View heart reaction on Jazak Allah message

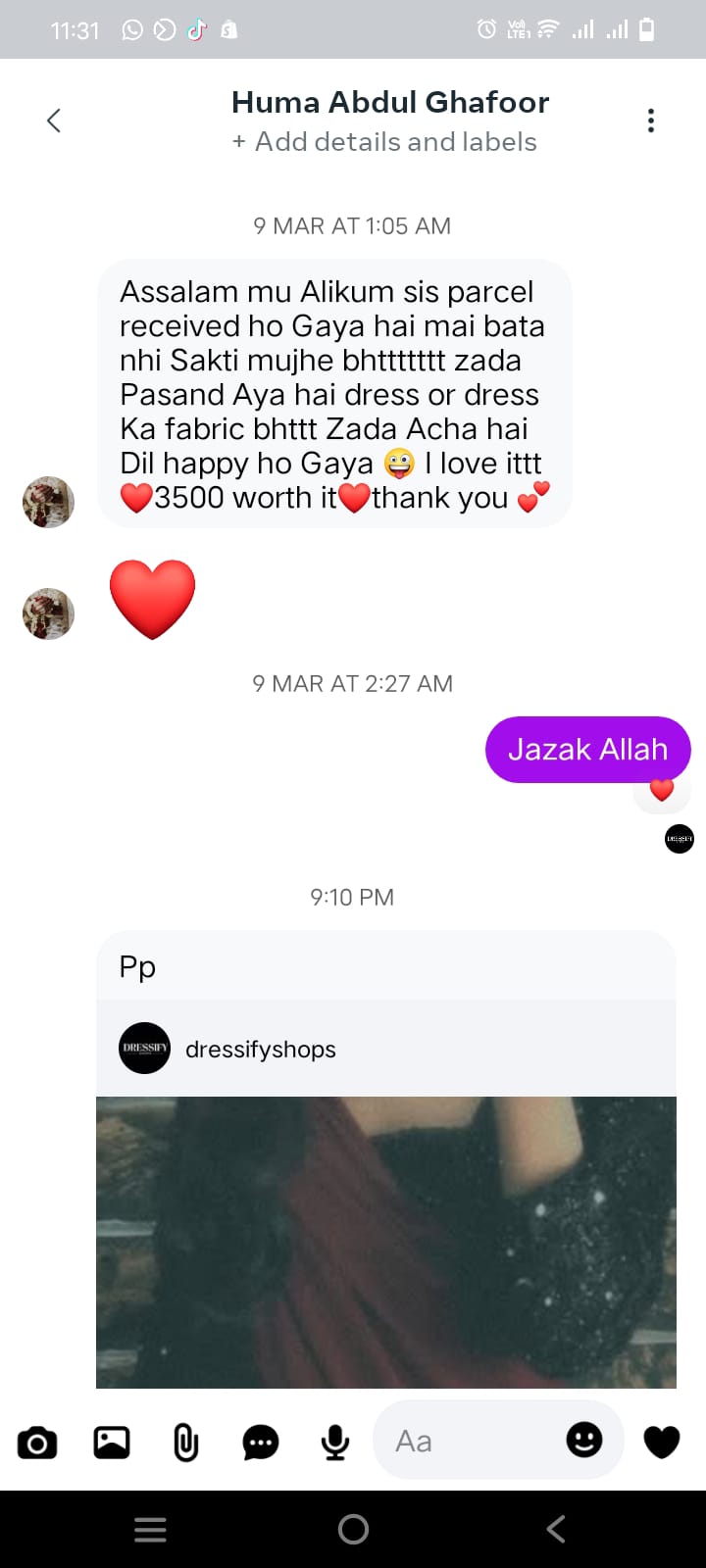(662, 790)
